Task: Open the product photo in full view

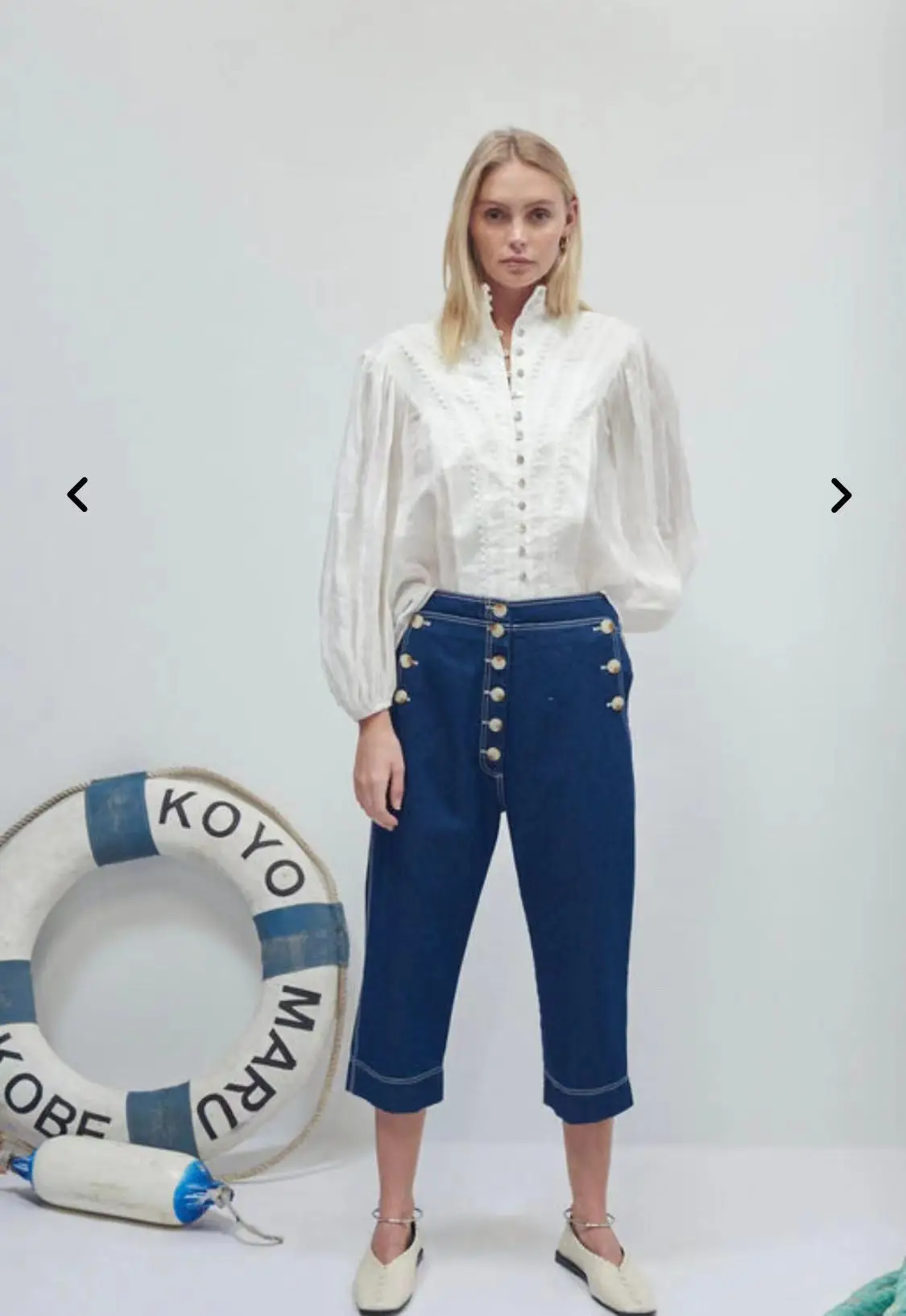Action: [453, 658]
